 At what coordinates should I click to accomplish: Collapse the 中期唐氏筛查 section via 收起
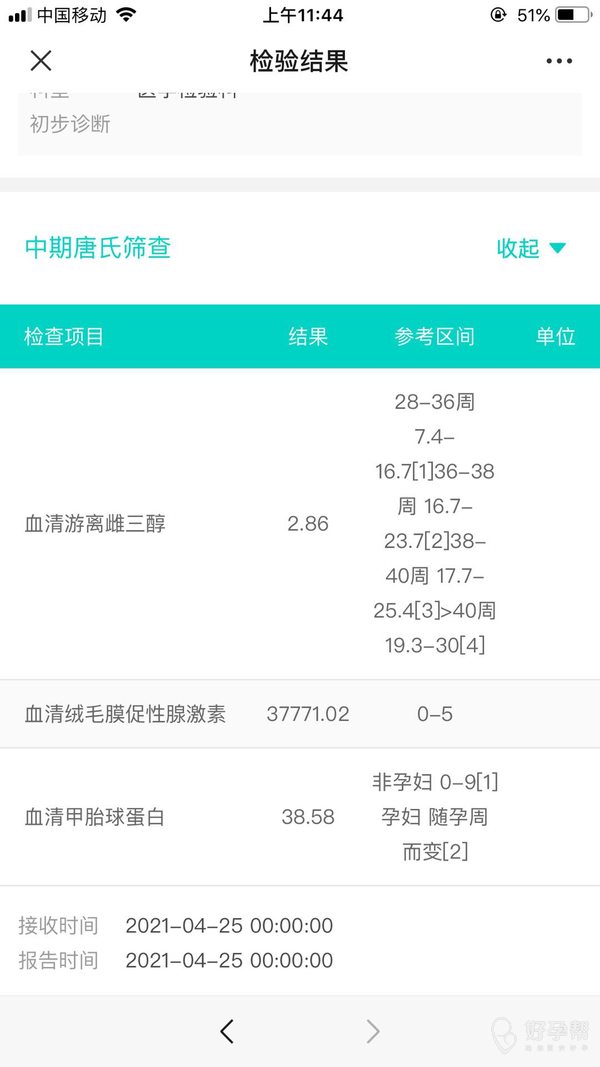[531, 248]
